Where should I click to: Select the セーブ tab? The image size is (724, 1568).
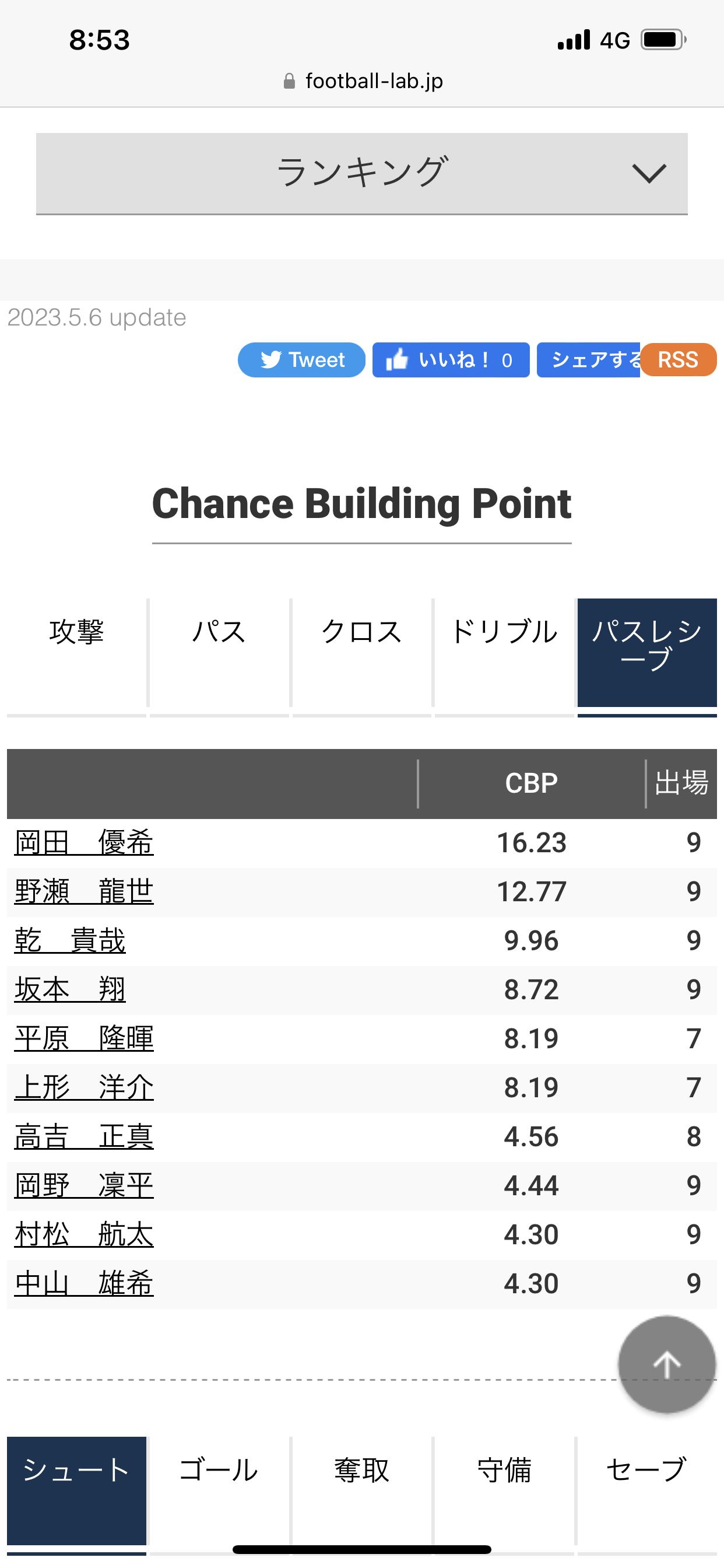pos(646,1490)
